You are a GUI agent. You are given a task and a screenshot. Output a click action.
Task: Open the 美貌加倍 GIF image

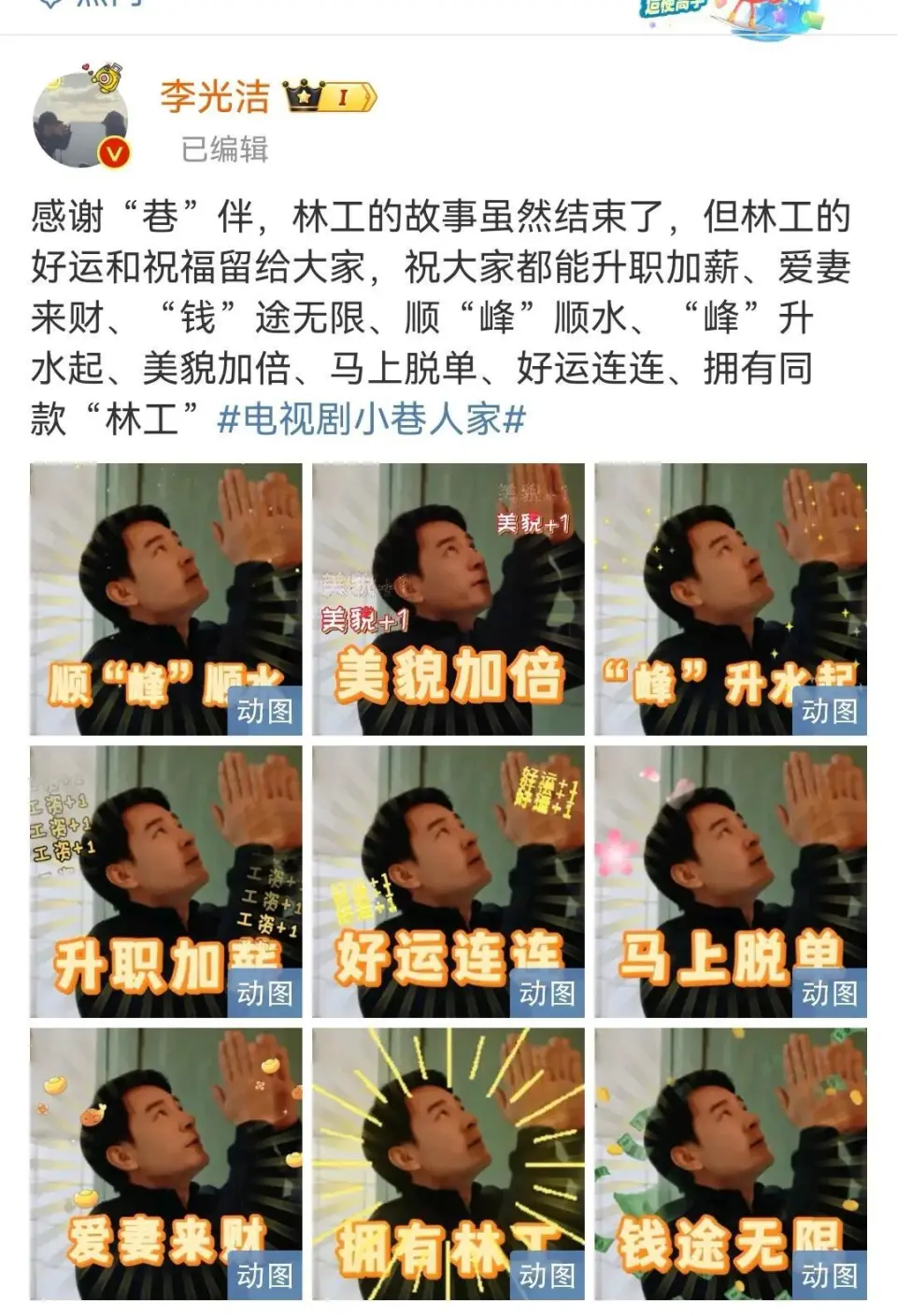coord(448,599)
